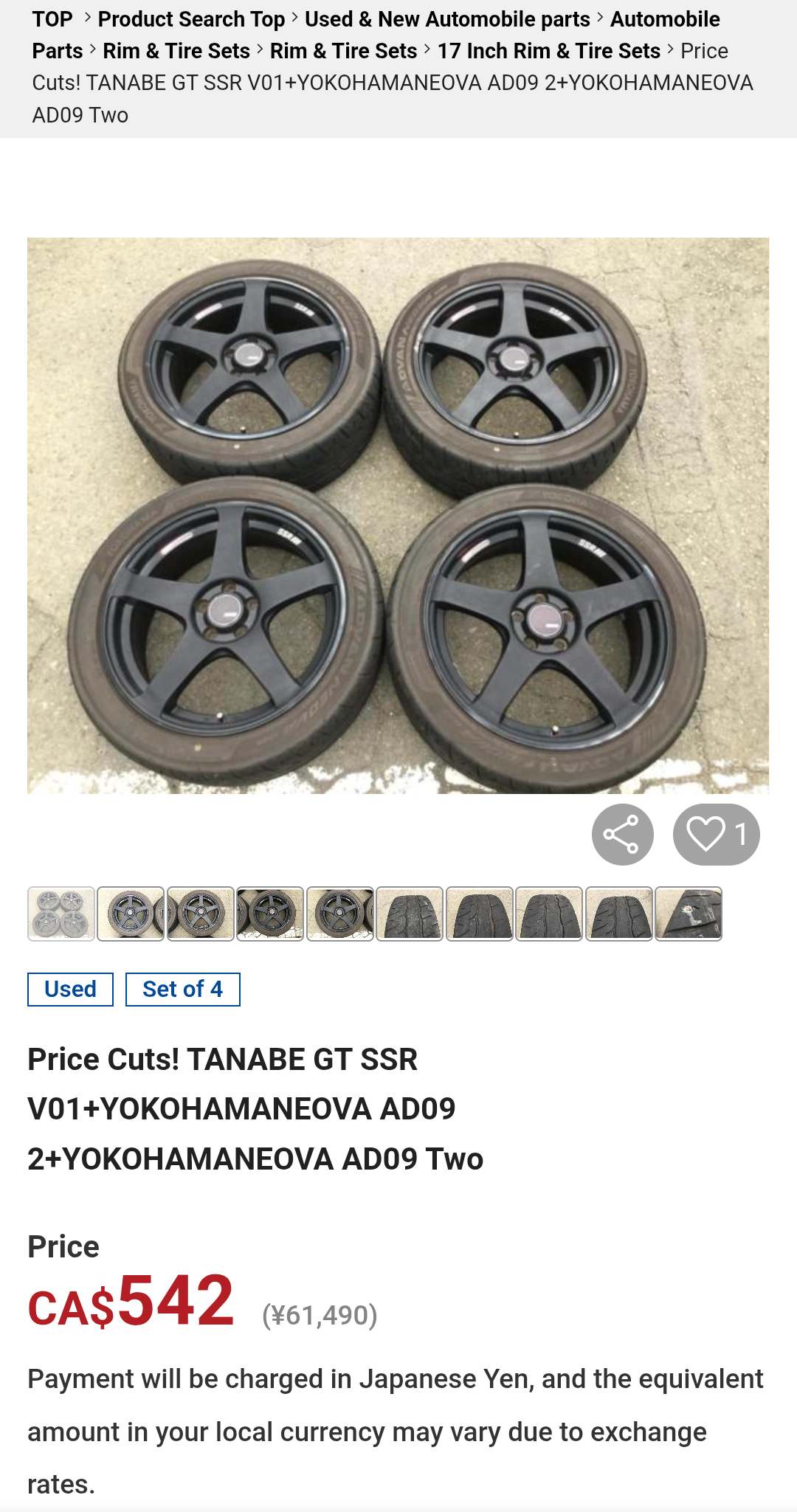Open 17 Inch Rim & Tire Sets breadcrumb

pyautogui.click(x=548, y=51)
